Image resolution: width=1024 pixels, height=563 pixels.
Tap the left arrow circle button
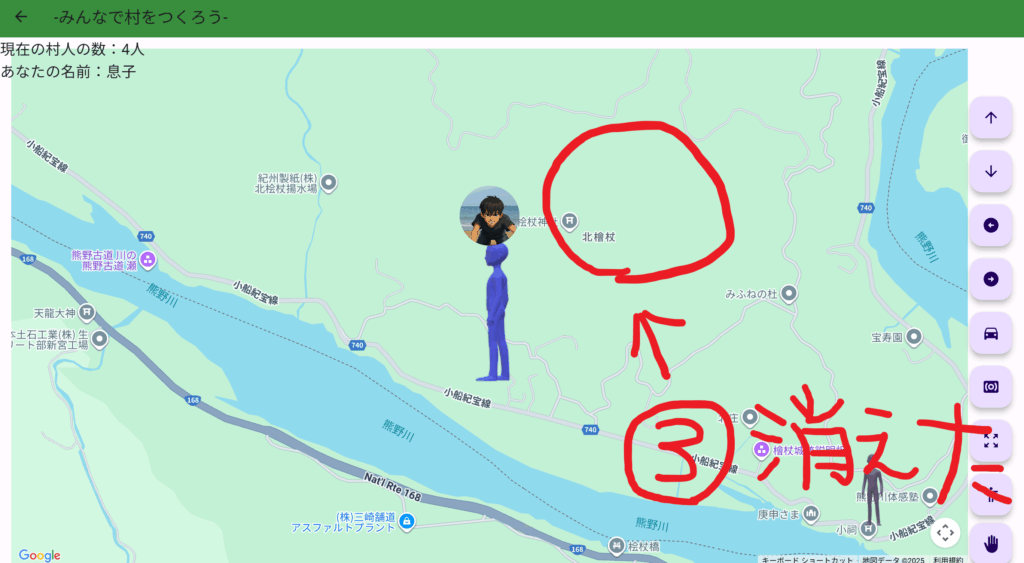click(991, 226)
